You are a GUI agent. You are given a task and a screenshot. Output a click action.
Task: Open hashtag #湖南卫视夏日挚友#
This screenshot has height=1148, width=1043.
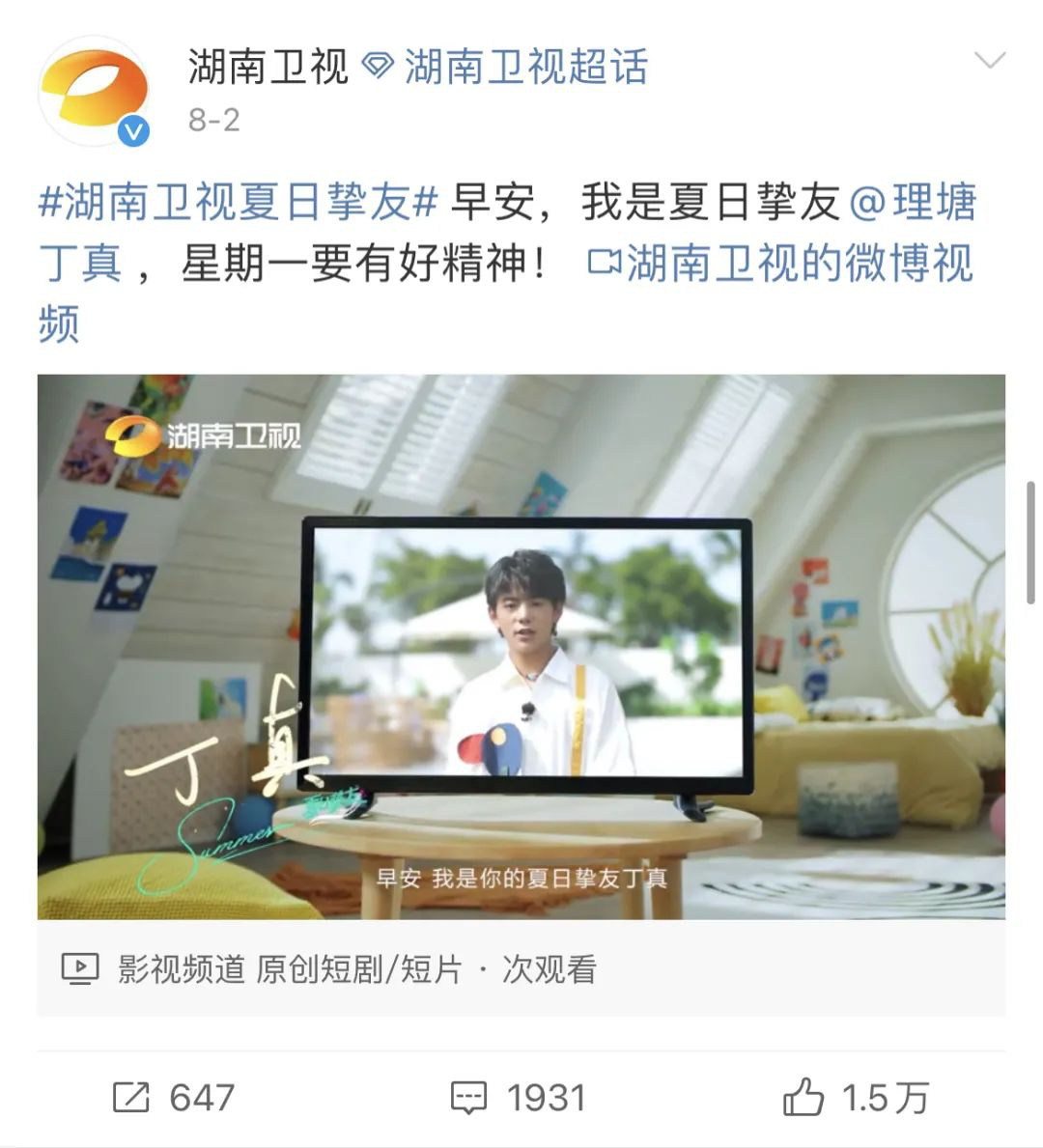pos(238,203)
